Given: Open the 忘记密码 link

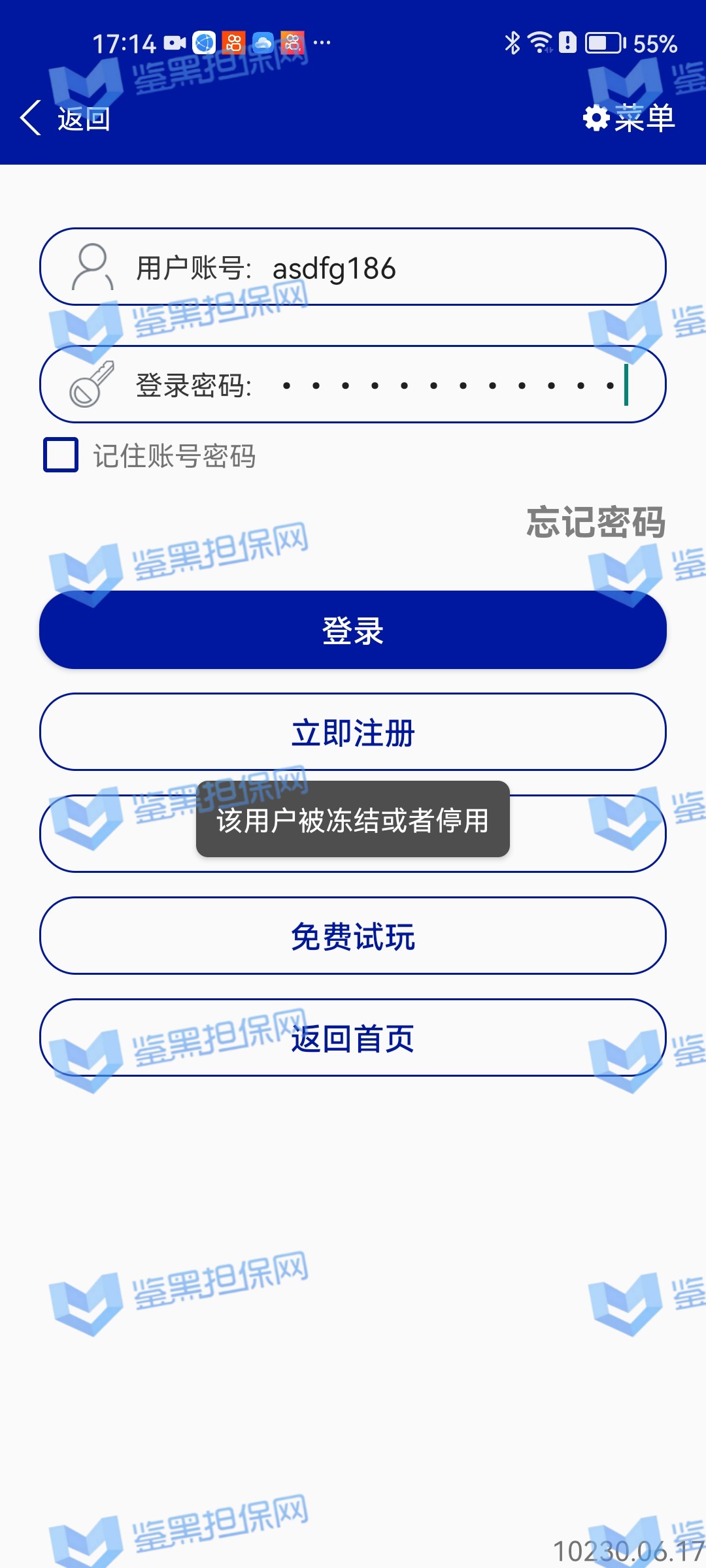Looking at the screenshot, I should (x=596, y=522).
